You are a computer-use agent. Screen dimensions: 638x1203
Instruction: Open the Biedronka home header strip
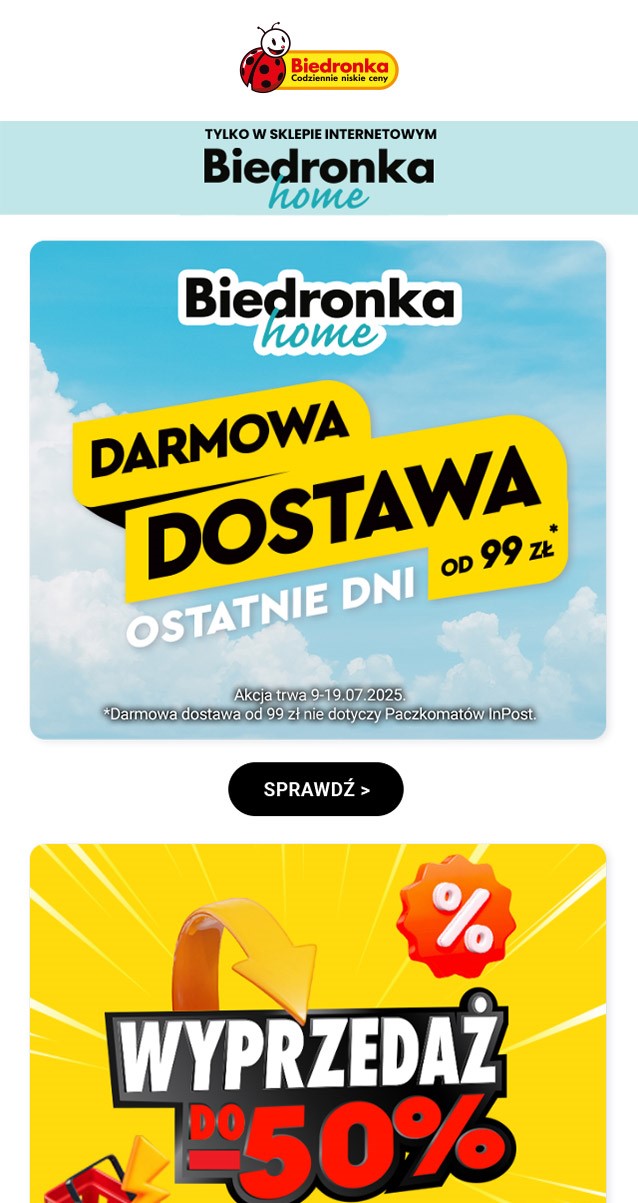pos(318,168)
